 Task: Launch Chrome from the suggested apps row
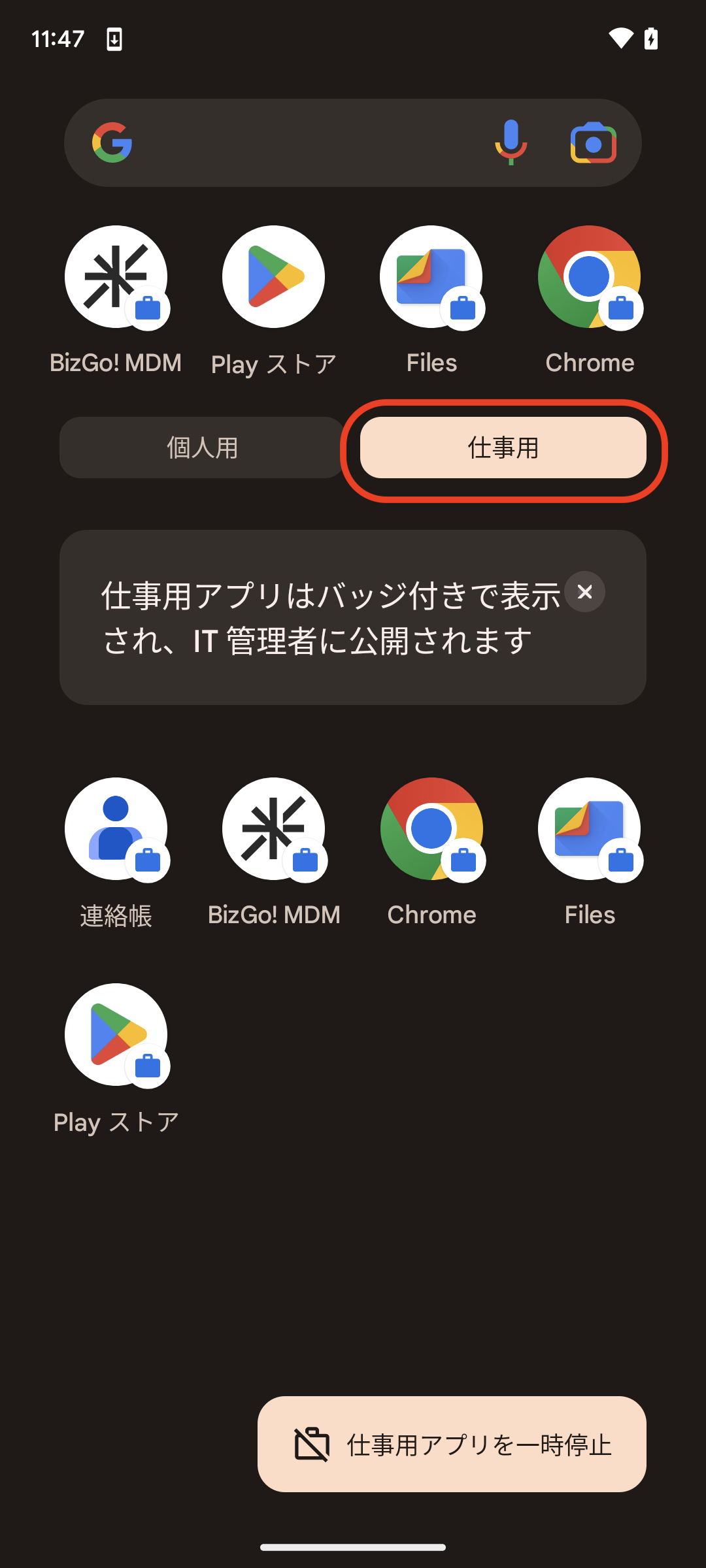589,276
